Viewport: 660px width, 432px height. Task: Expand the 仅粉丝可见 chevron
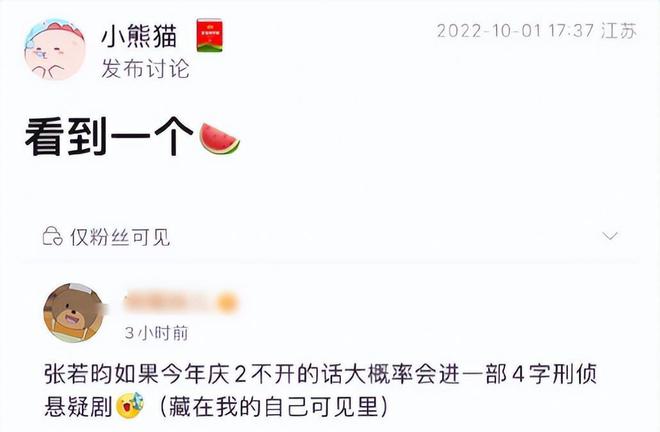pyautogui.click(x=610, y=236)
